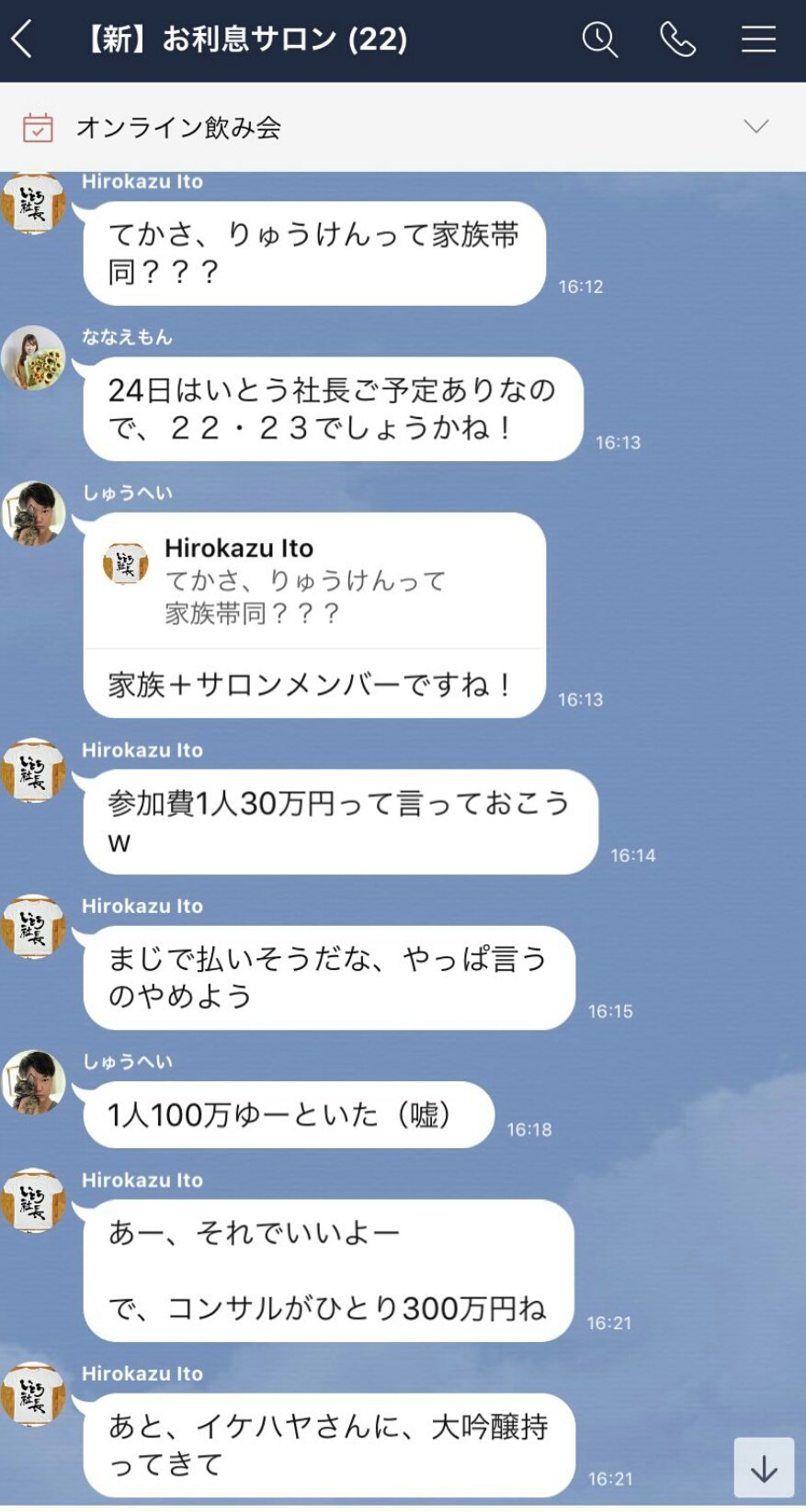This screenshot has height=1512, width=806.
Task: Open ななえもん's profile picture
Action: tap(34, 358)
